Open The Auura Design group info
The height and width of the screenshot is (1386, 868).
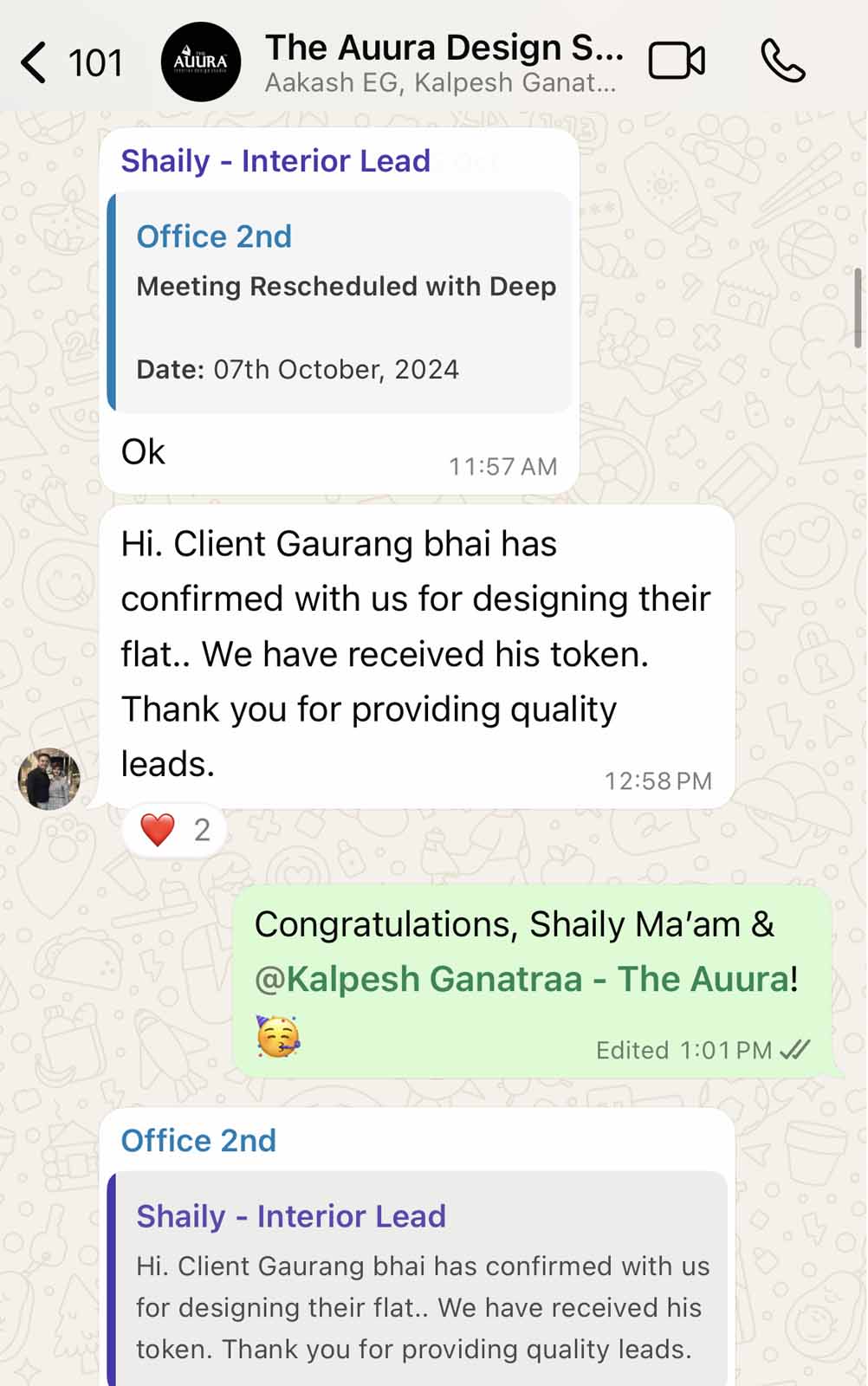443,62
